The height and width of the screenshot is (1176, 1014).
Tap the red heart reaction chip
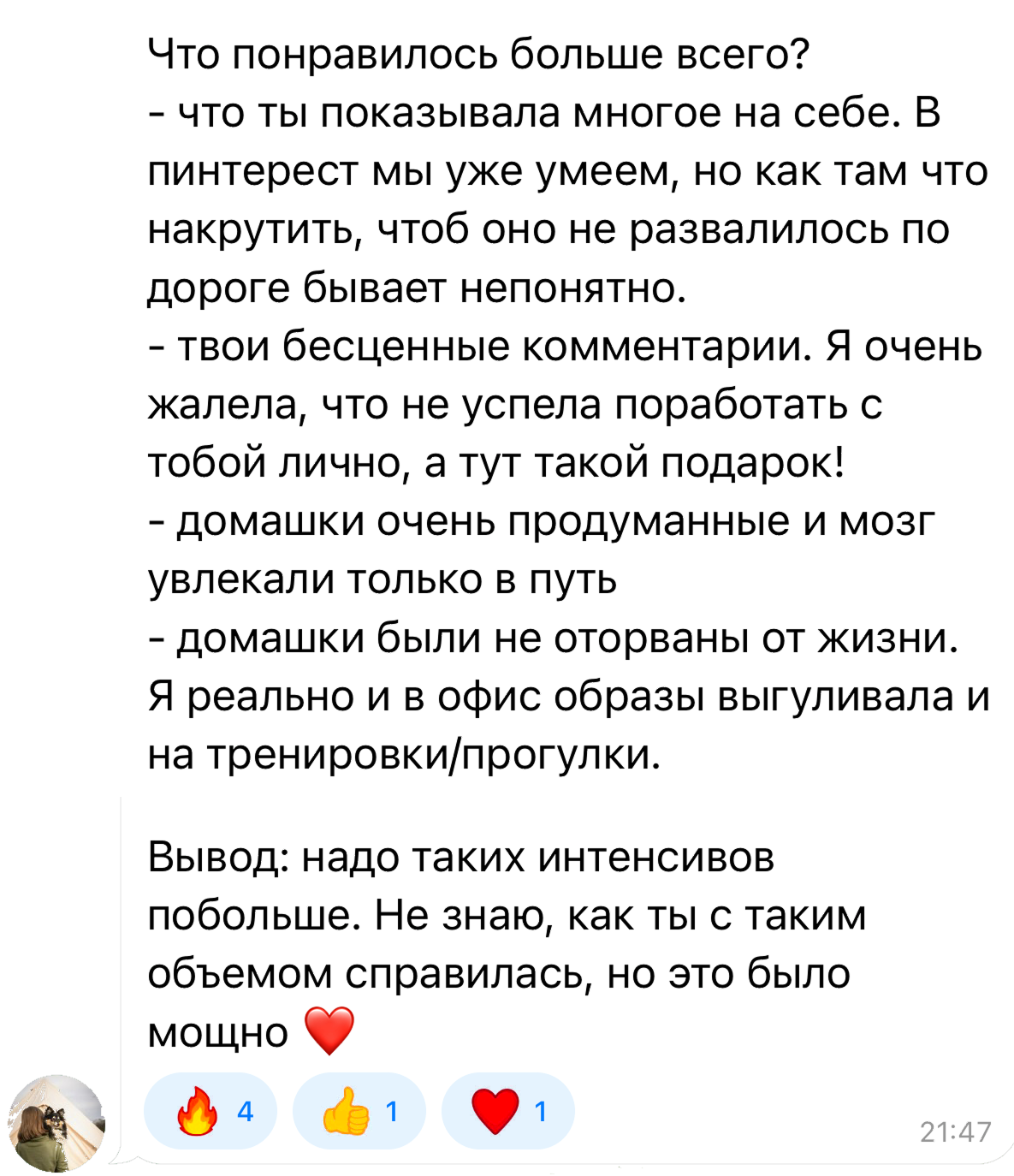click(507, 1111)
